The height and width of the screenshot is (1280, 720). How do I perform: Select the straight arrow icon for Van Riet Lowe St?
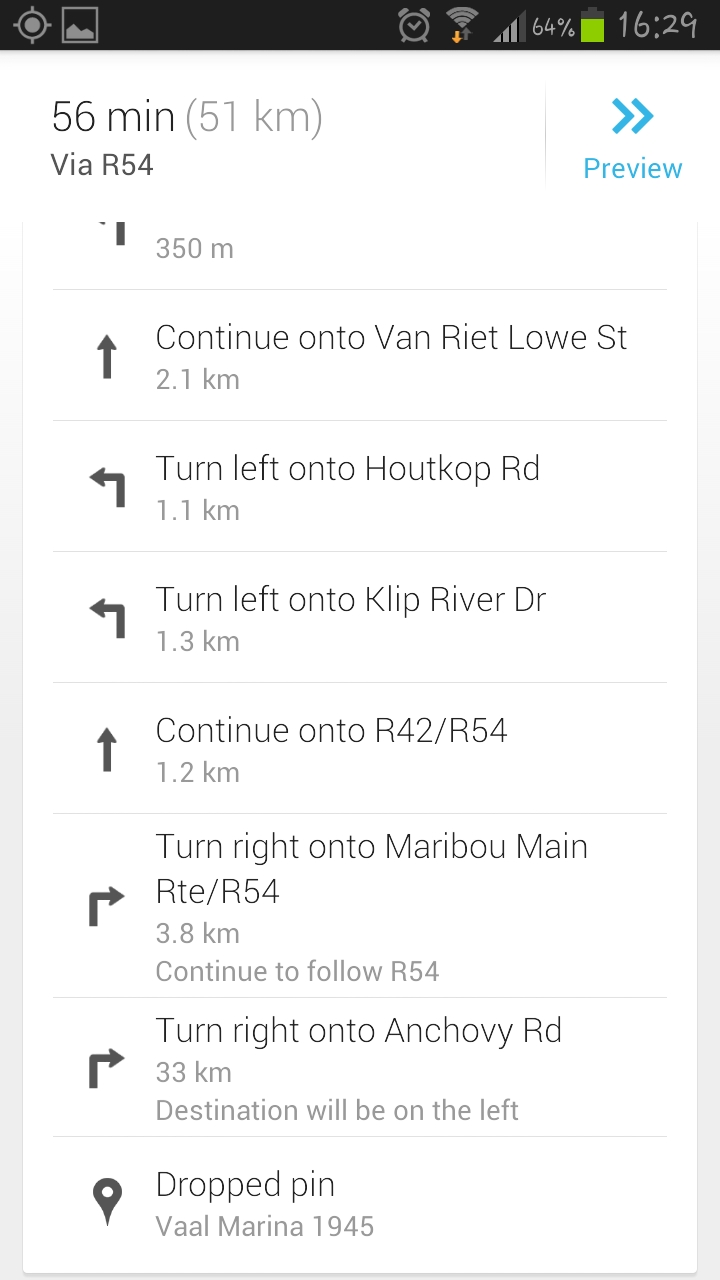point(106,356)
